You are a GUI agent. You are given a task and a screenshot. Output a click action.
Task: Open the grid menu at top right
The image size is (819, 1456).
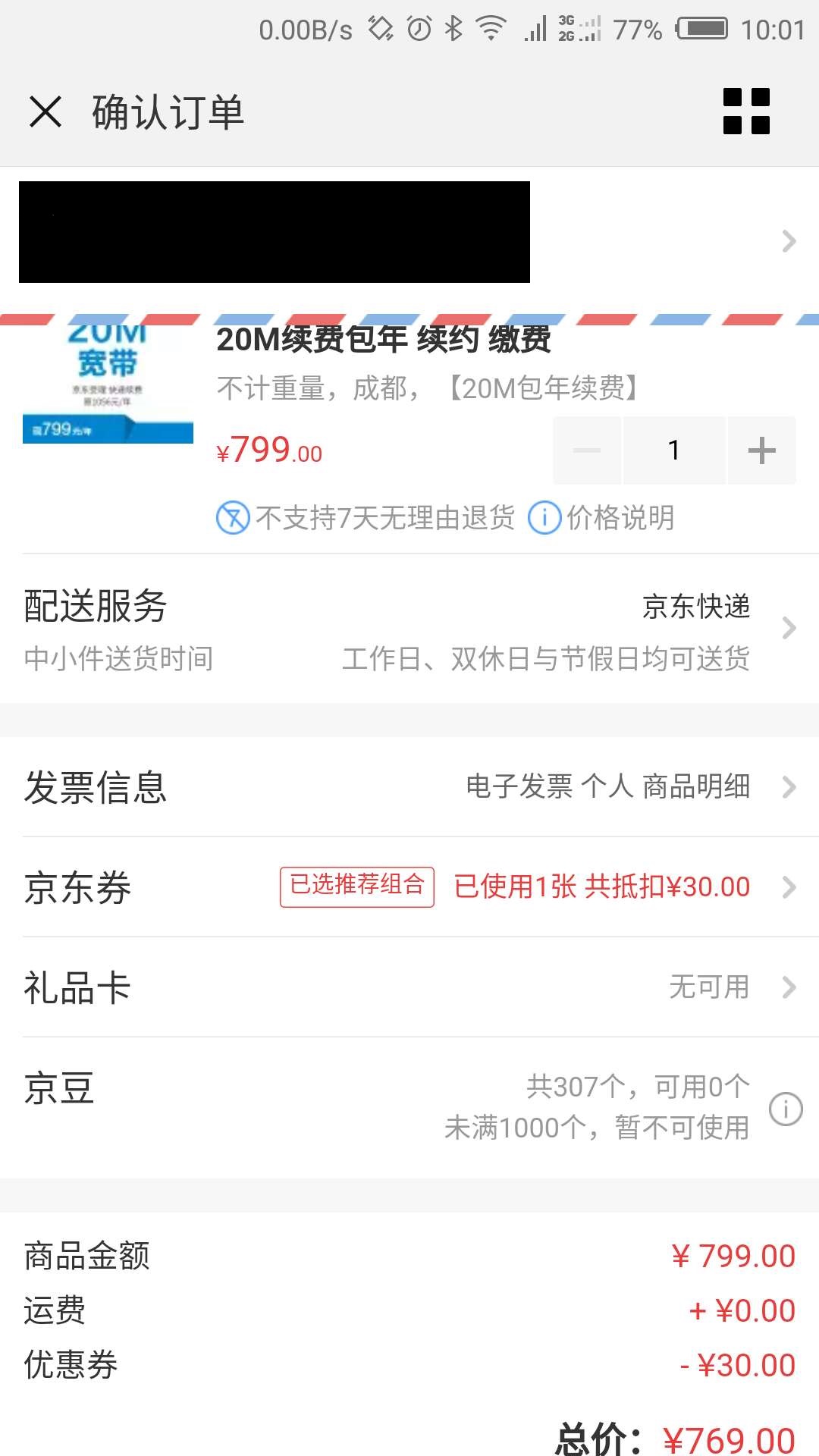click(x=746, y=111)
